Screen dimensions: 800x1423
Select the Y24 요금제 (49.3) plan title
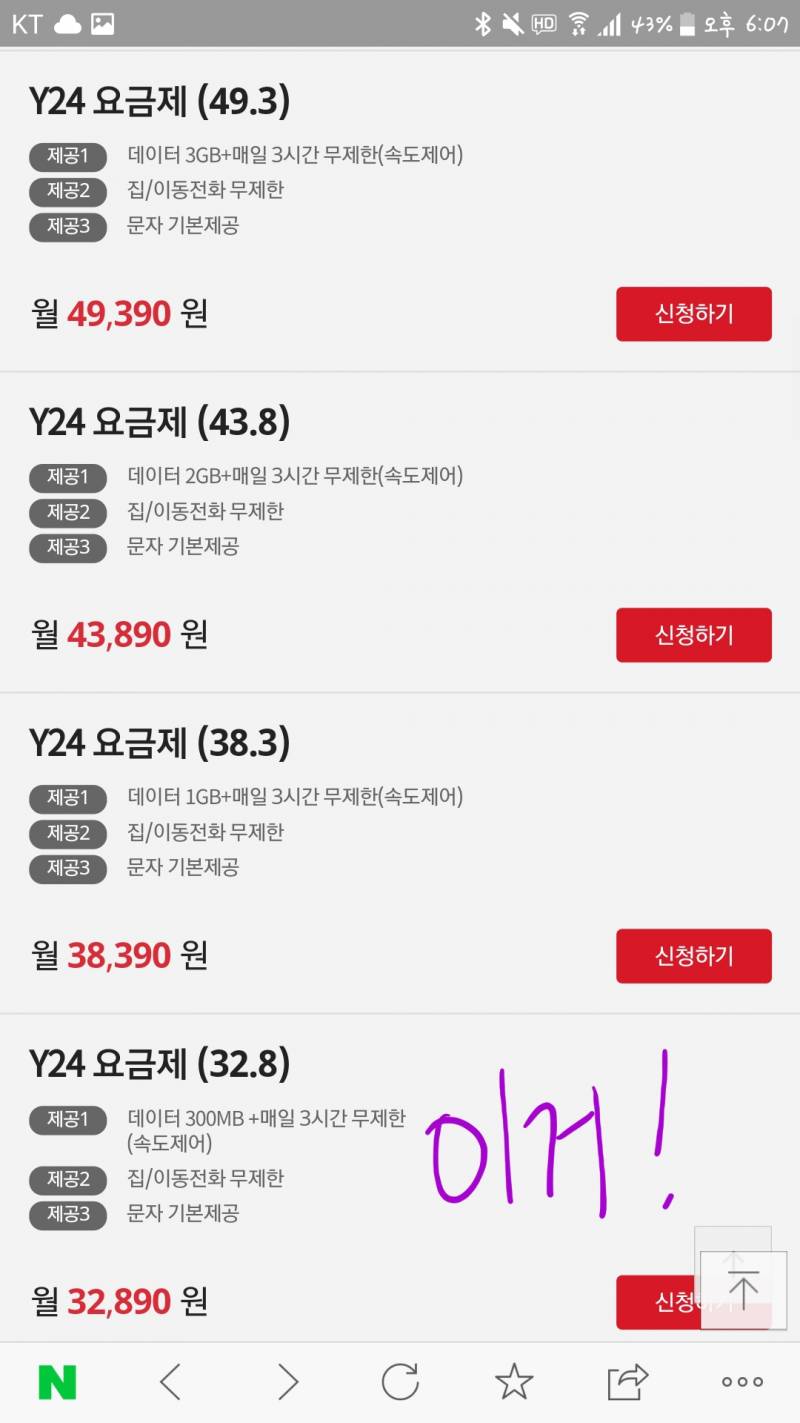(x=160, y=100)
